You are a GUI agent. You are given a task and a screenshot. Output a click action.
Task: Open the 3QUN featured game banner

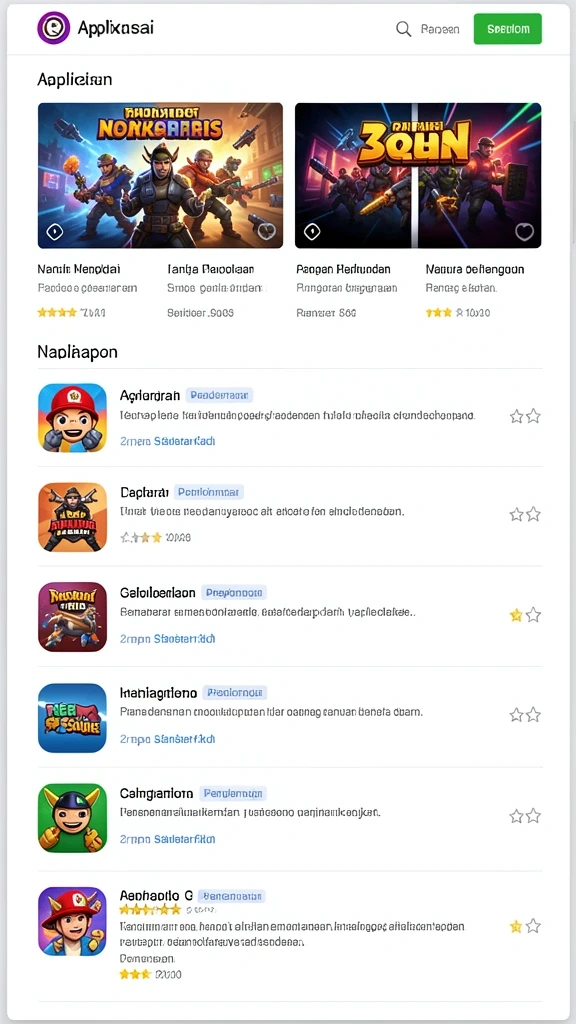click(x=418, y=175)
